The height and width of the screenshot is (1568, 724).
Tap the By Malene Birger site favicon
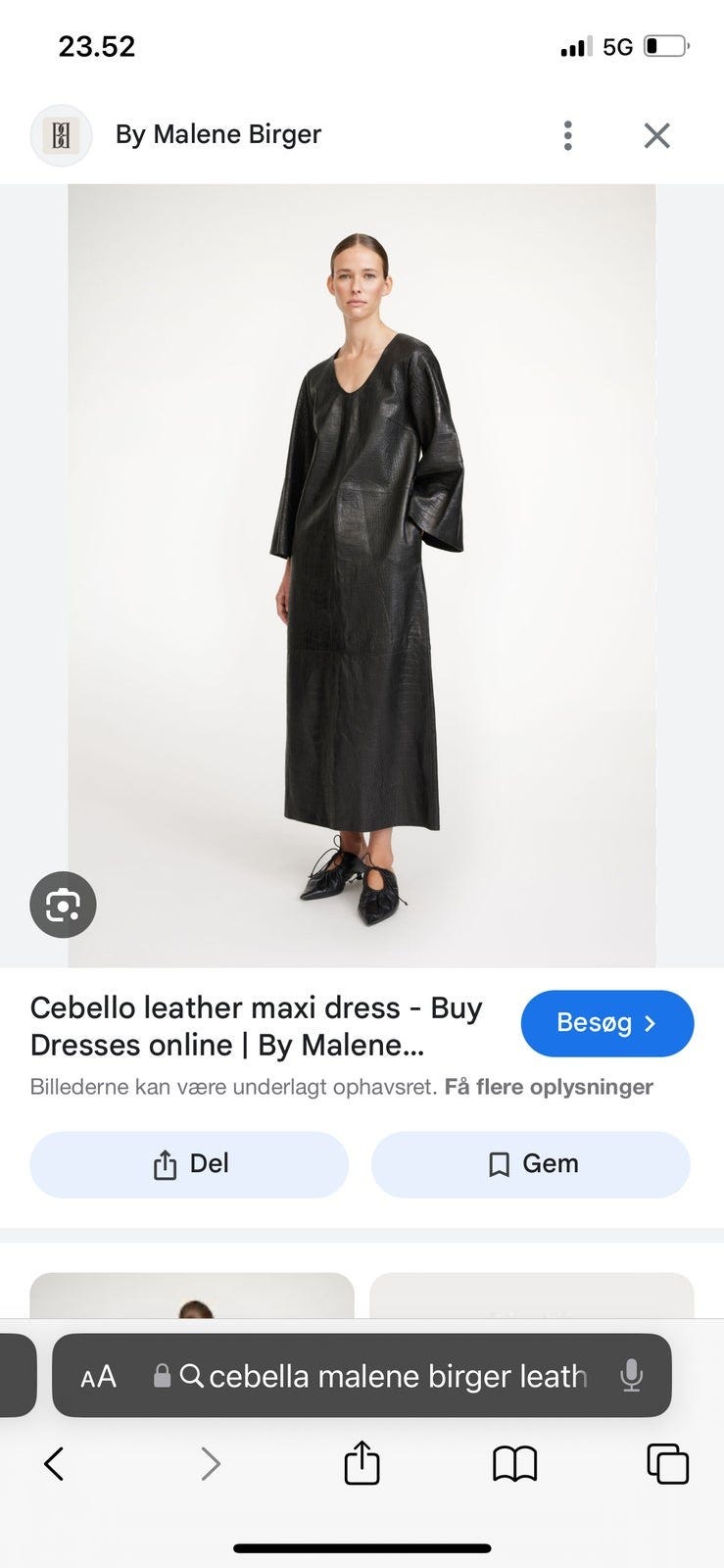(61, 134)
